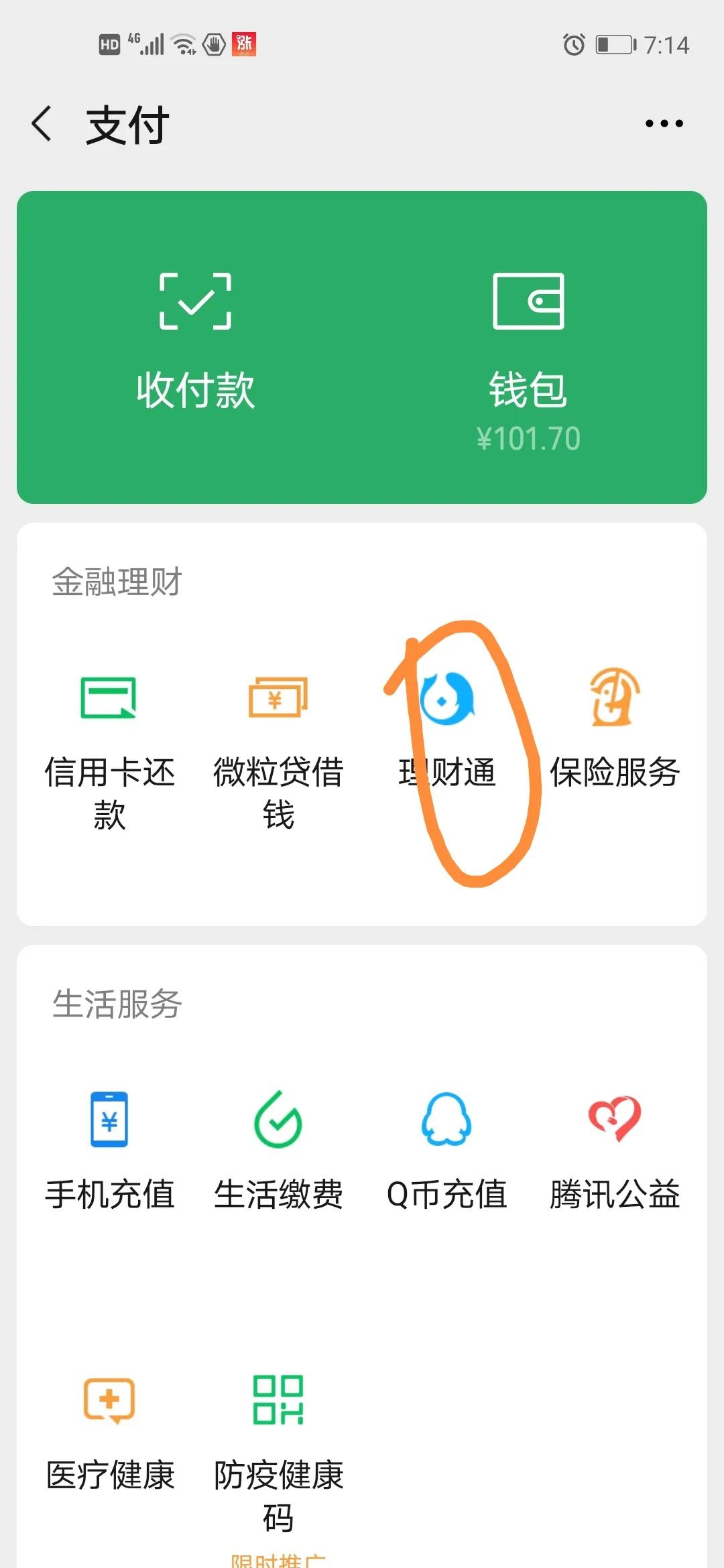Open Q币充值 Q-coin recharge

coord(446,1146)
